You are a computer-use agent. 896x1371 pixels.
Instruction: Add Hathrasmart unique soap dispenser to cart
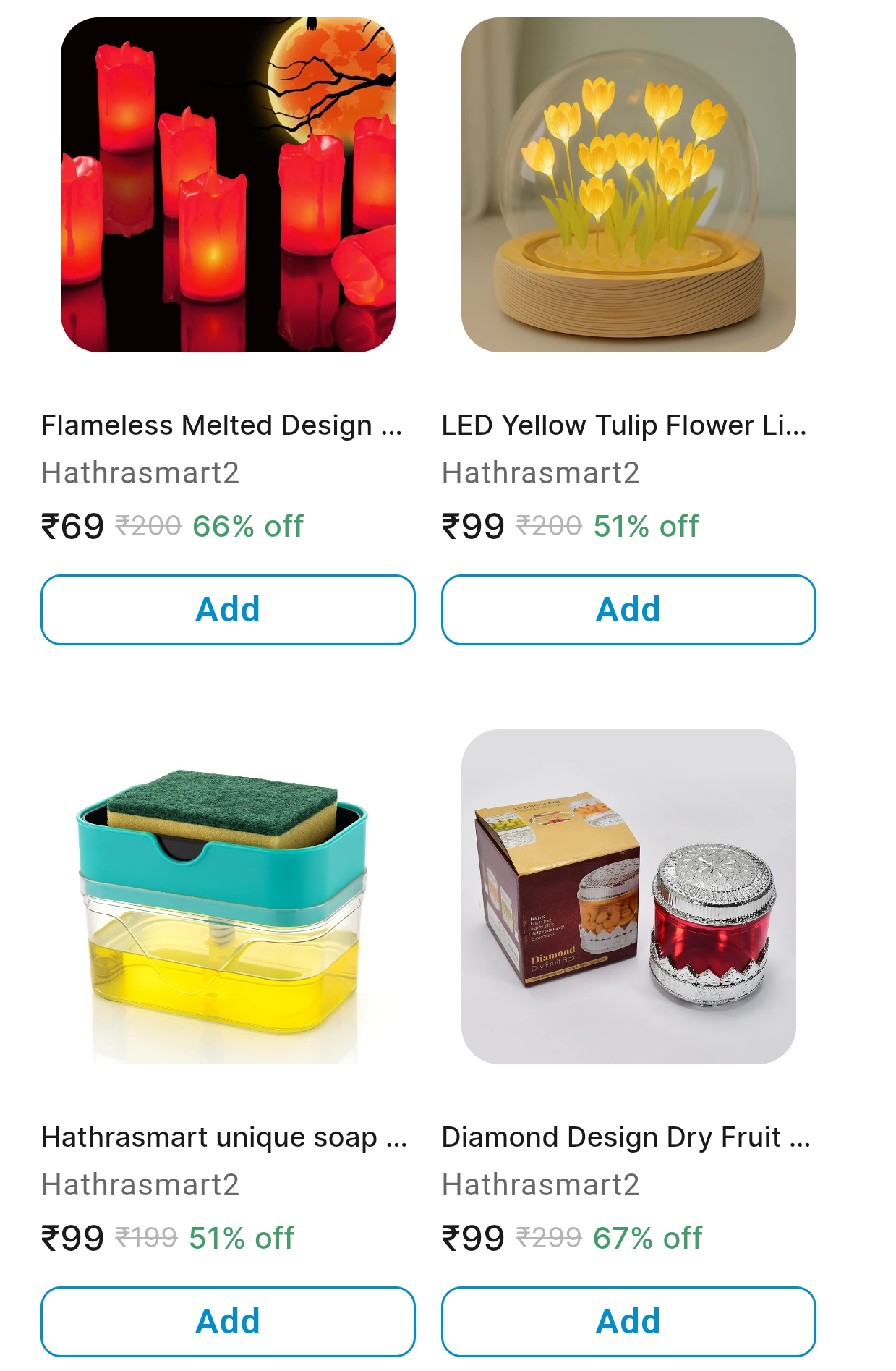(x=228, y=1321)
